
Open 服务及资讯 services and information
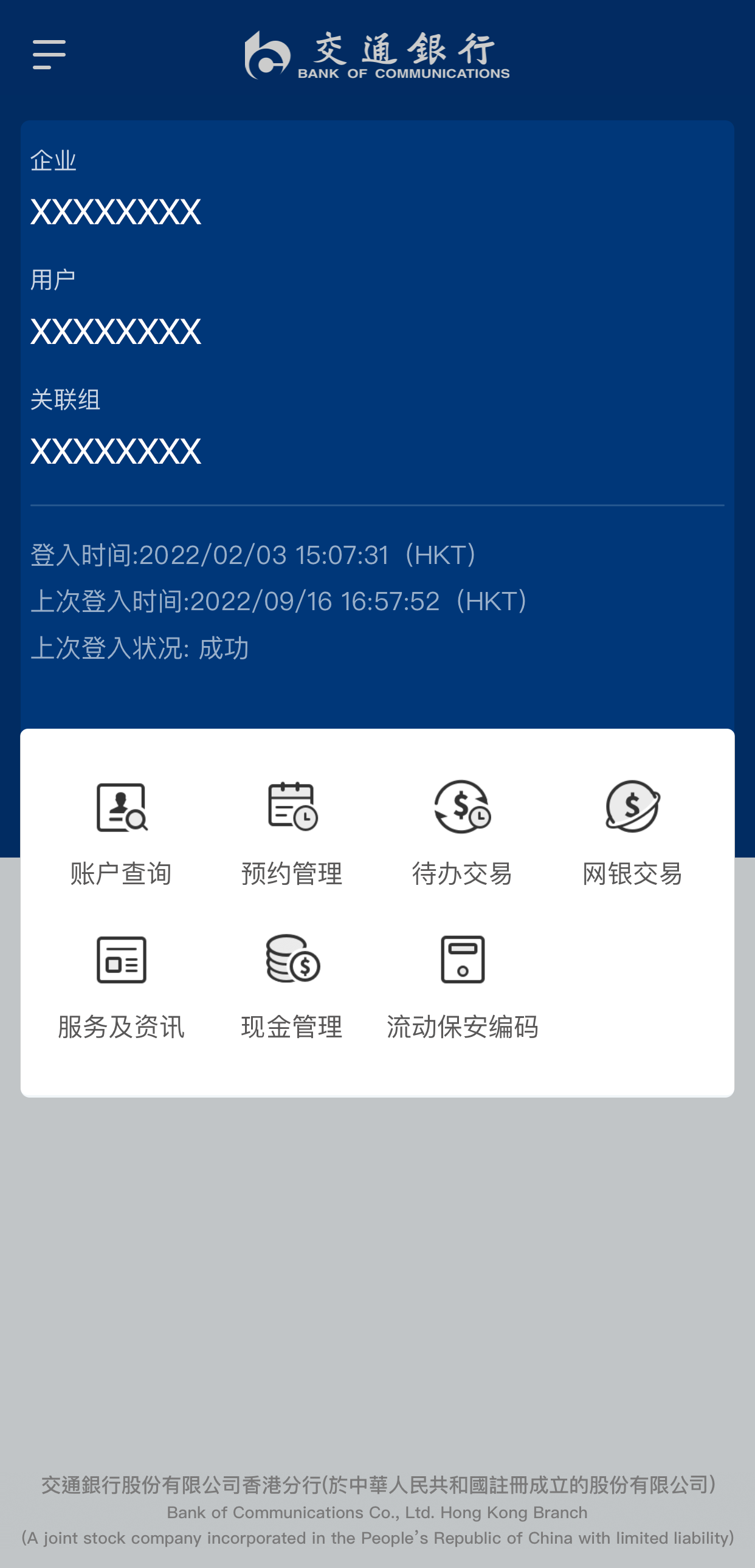point(121,986)
